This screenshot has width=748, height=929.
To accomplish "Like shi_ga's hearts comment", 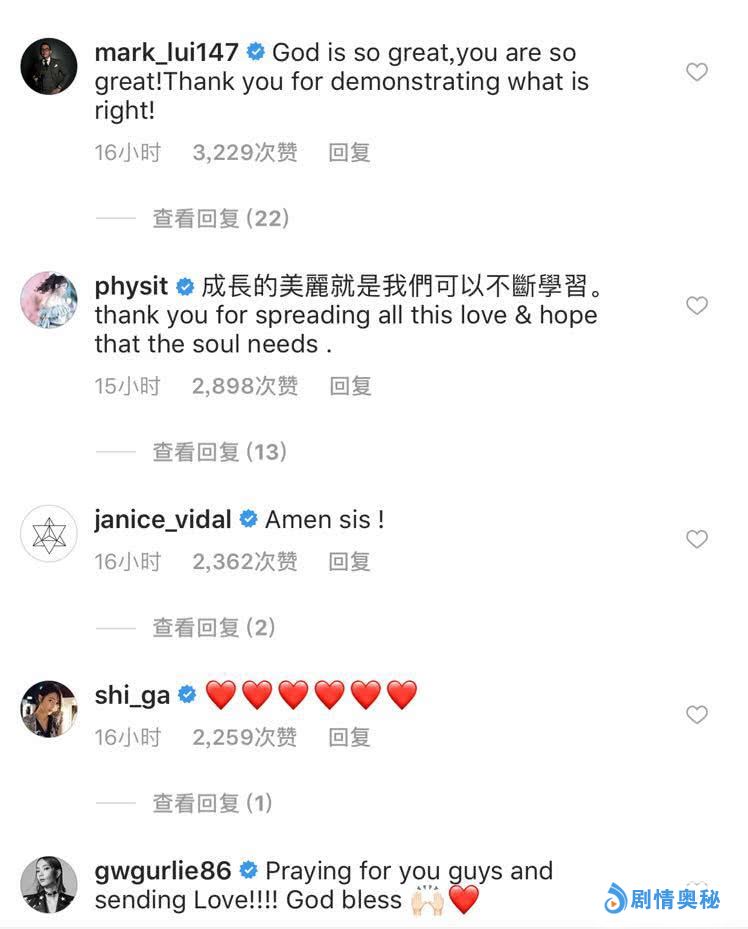I will (x=697, y=715).
